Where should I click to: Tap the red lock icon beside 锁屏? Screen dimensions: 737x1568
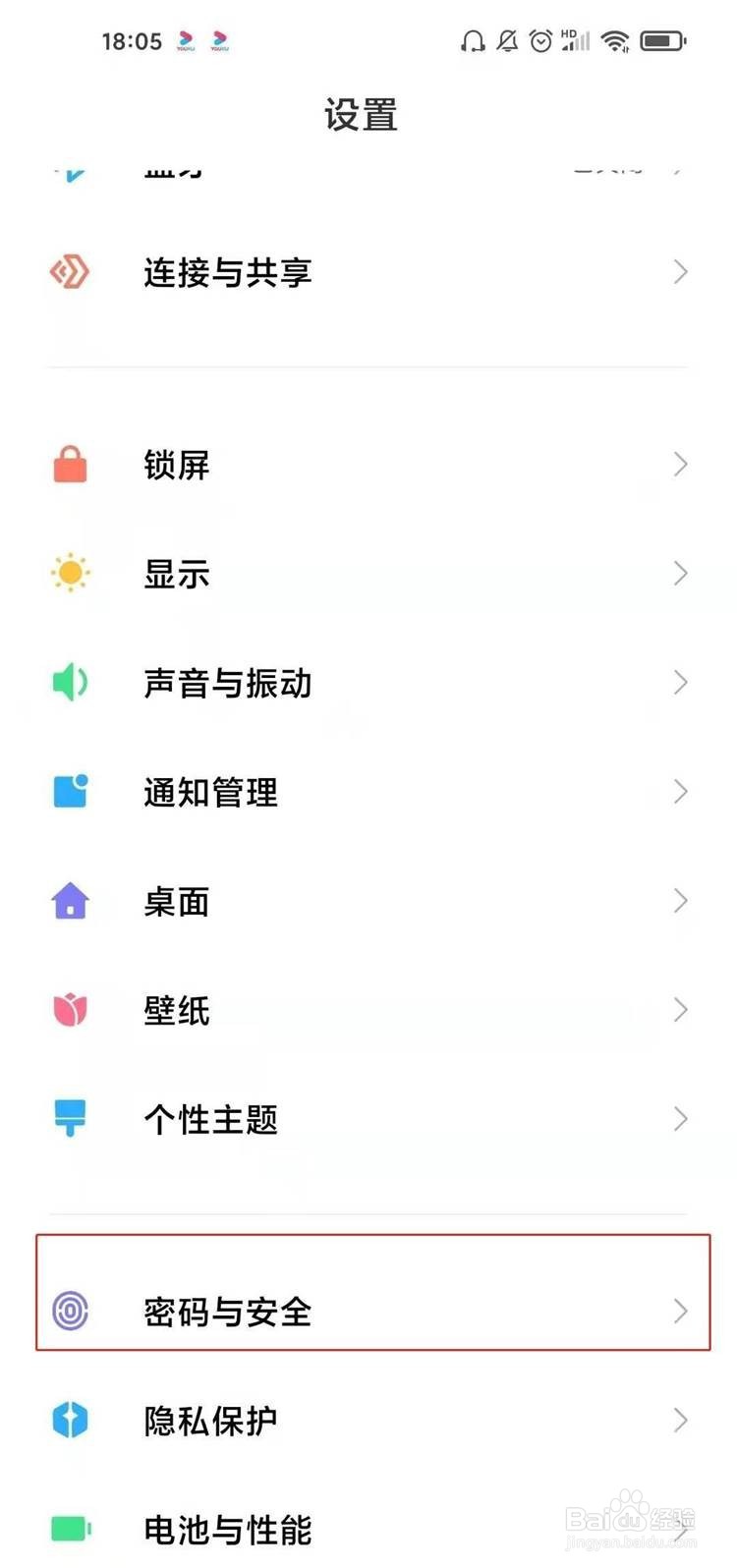click(x=69, y=465)
